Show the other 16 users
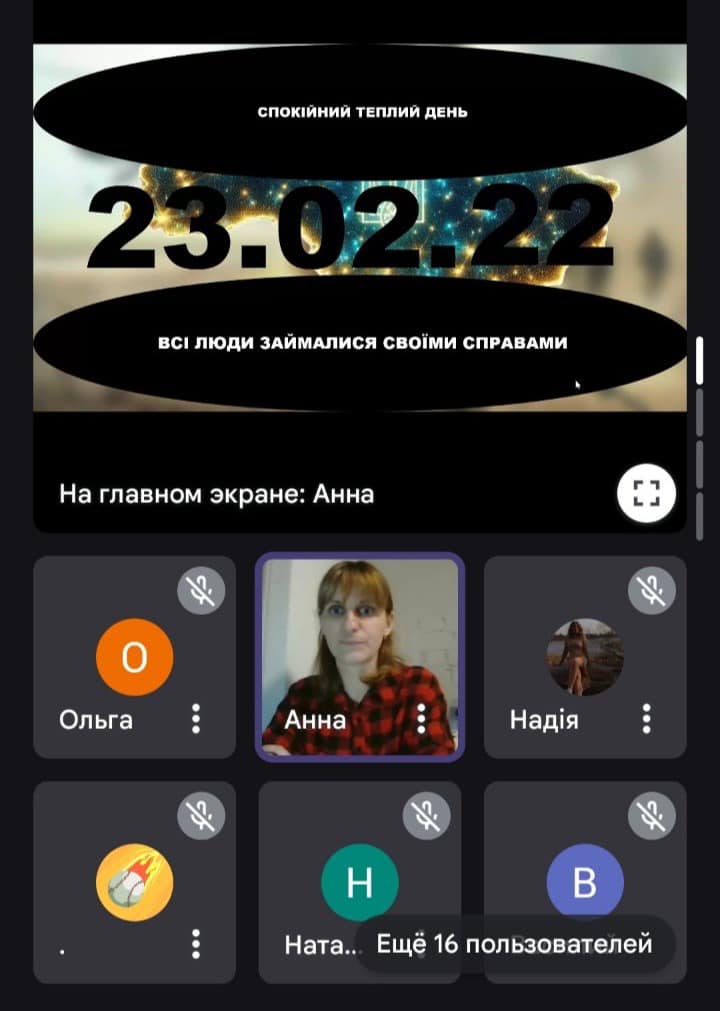This screenshot has width=720, height=1011. pyautogui.click(x=515, y=943)
